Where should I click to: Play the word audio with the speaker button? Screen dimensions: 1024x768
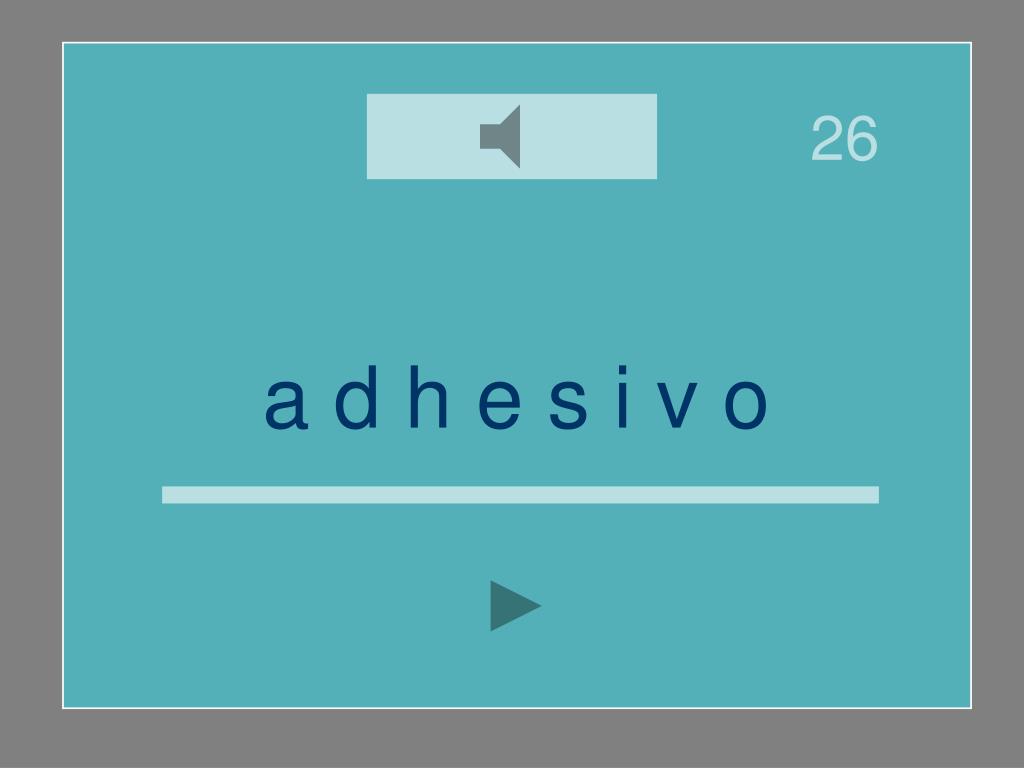[x=511, y=137]
